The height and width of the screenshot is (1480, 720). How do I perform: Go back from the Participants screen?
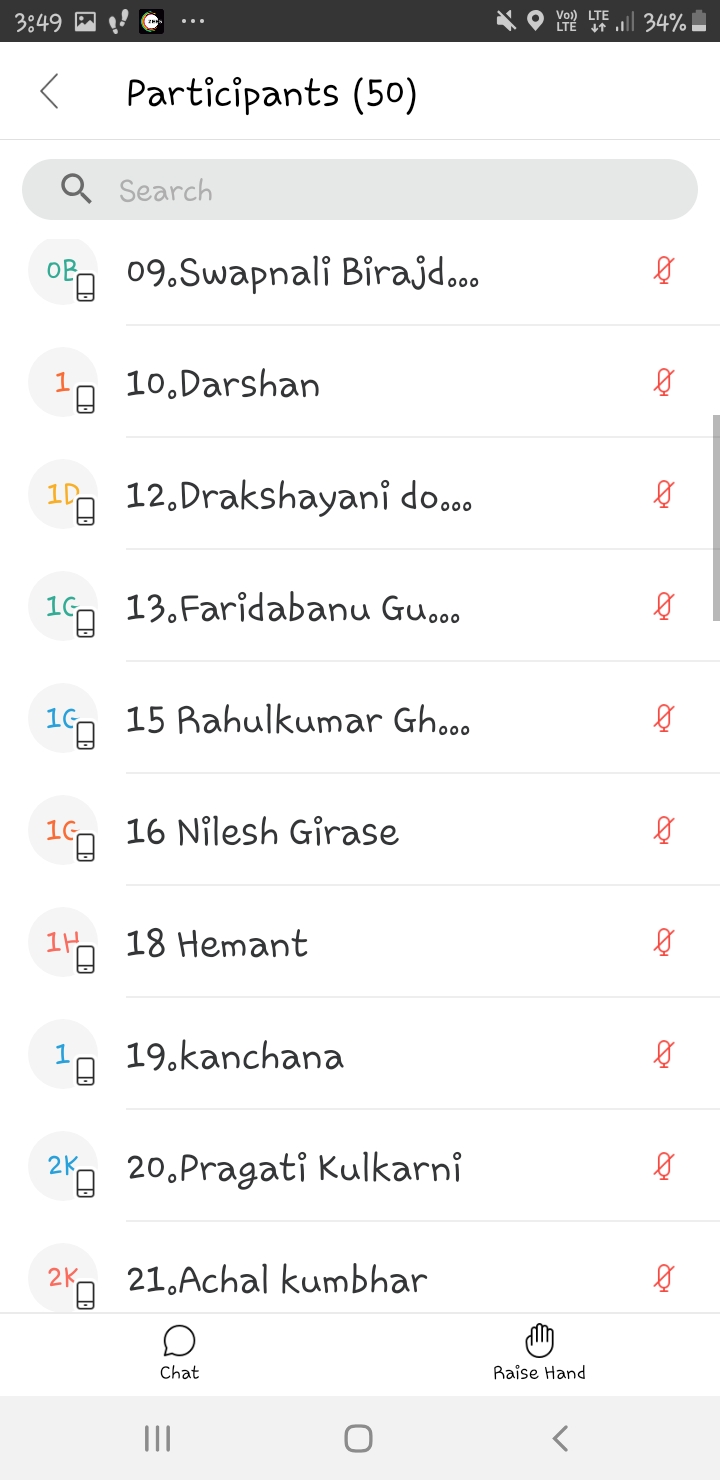[49, 92]
